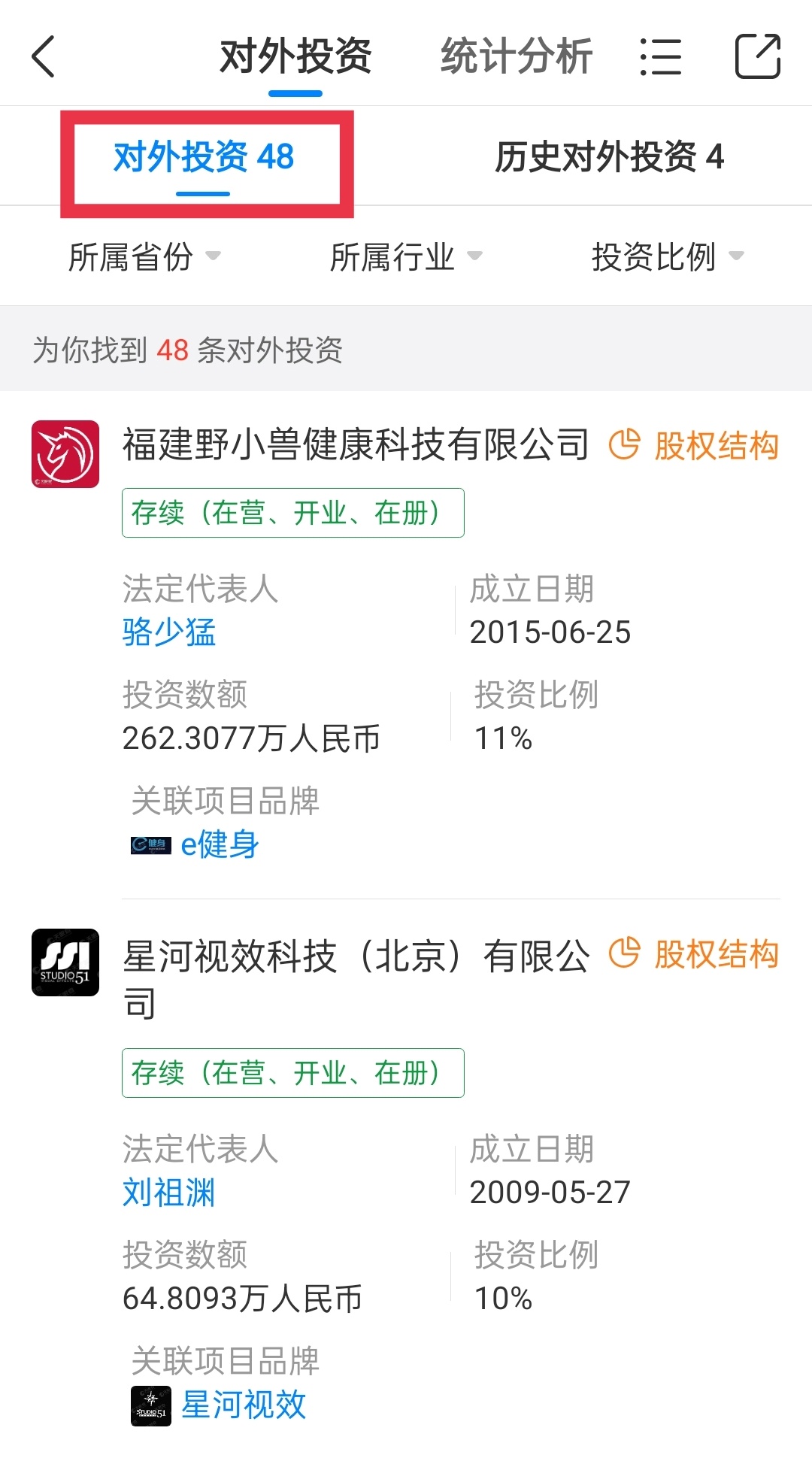Open legal representative 骆少猛's profile
The width and height of the screenshot is (812, 1458).
[169, 632]
